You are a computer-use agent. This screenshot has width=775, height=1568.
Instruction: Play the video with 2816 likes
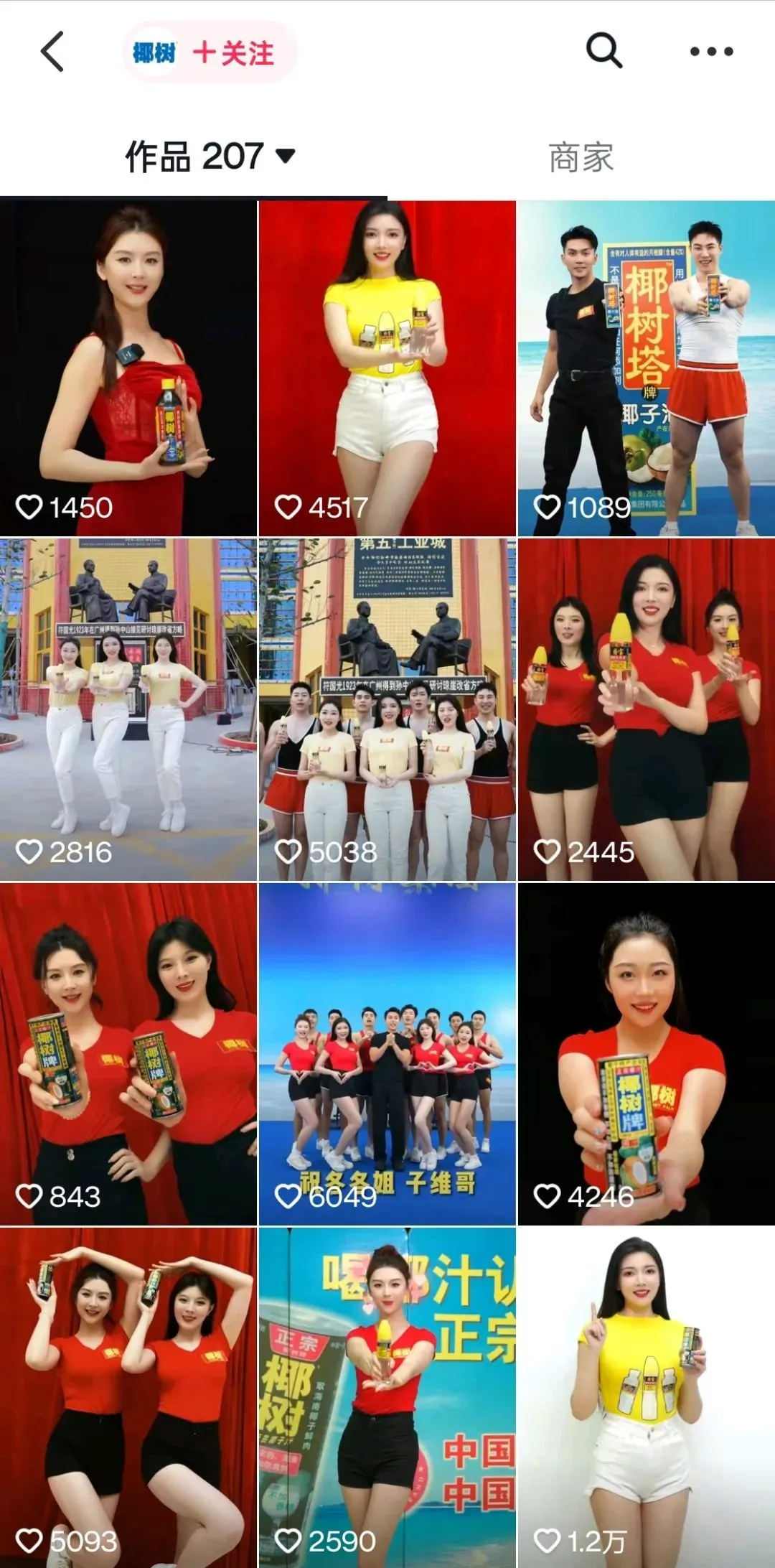pos(128,709)
